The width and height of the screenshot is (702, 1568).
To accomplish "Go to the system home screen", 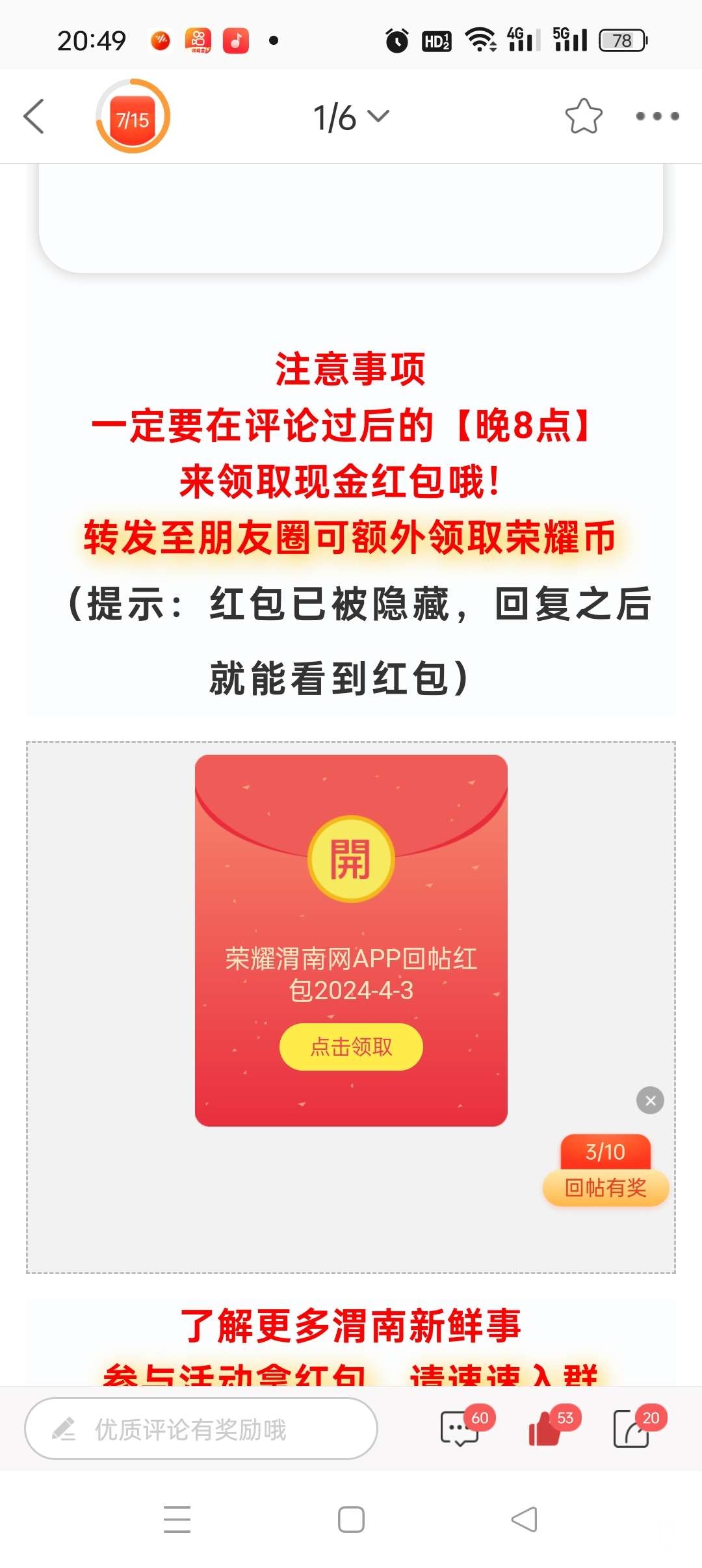I will coord(351,1520).
